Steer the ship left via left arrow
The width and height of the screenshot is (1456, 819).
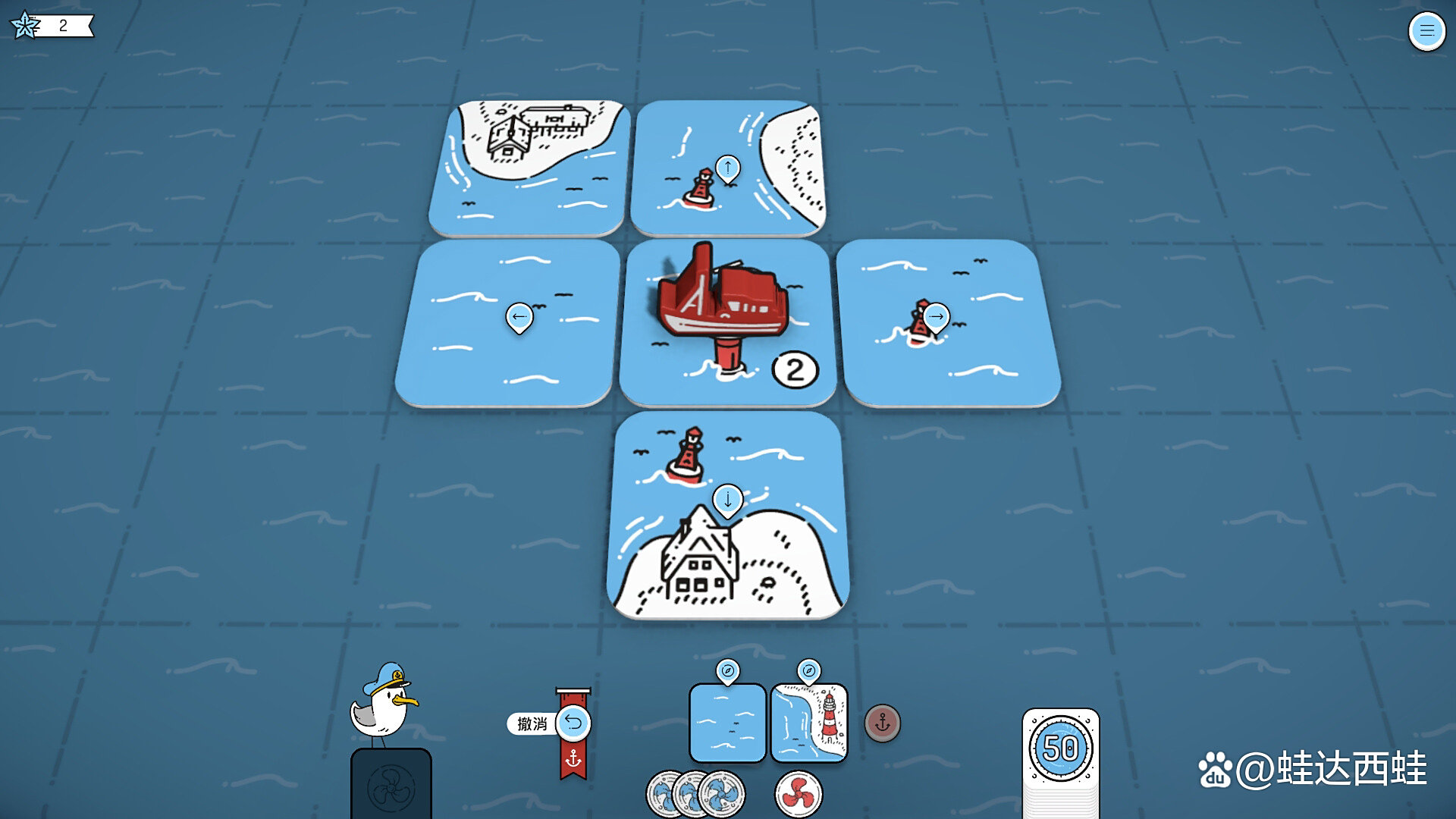(x=519, y=316)
